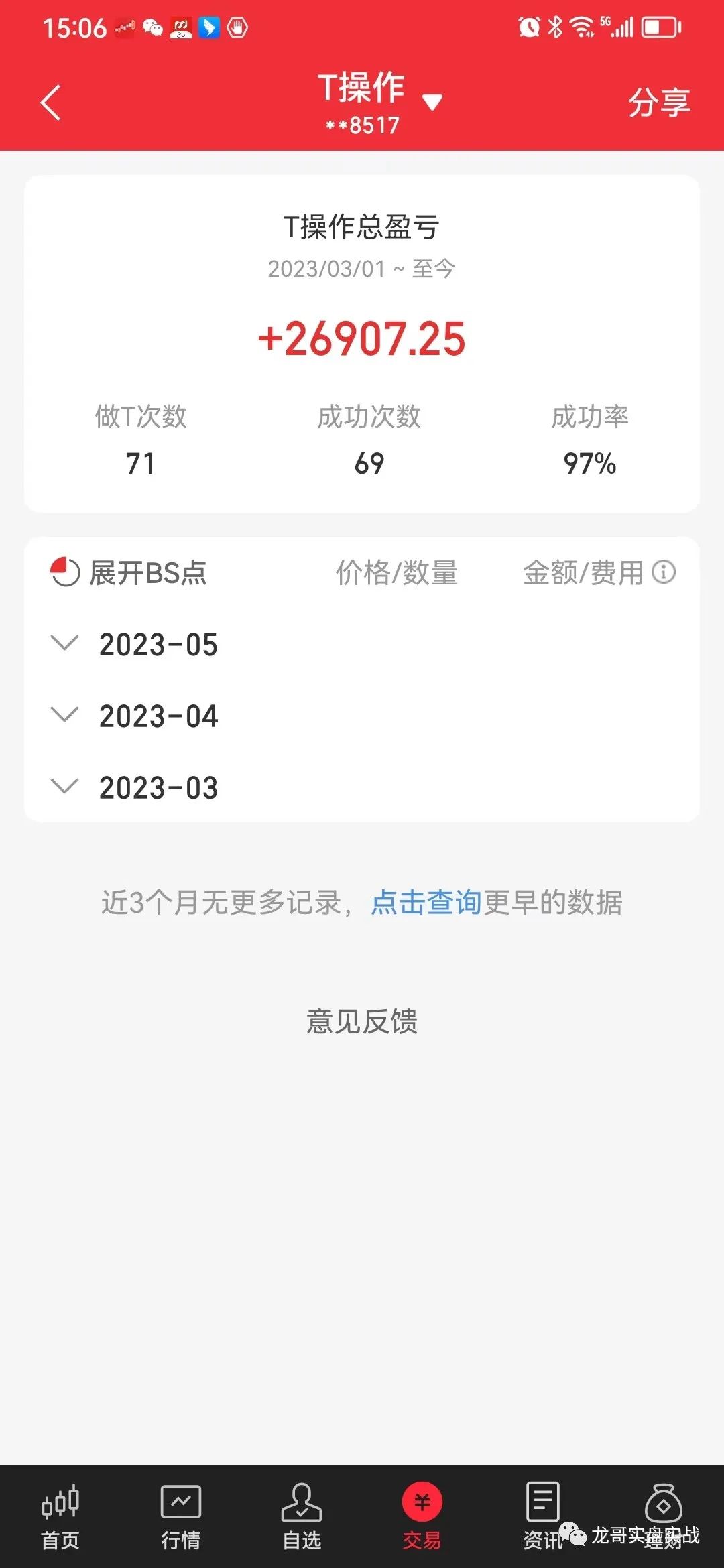This screenshot has width=724, height=1568.
Task: Switch to 金额/费用 display mode
Action: 577,574
